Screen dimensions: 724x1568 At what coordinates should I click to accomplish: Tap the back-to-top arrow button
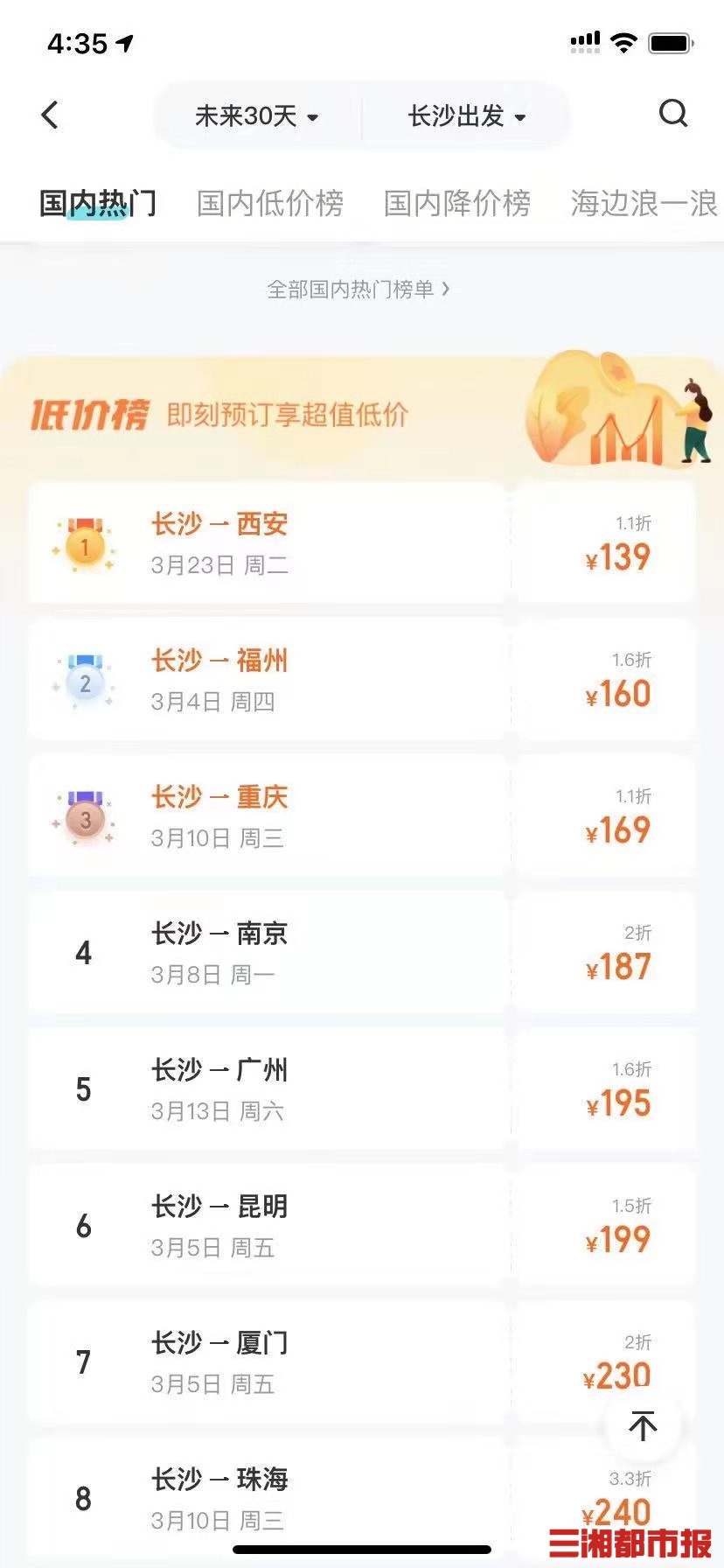coord(643,1426)
